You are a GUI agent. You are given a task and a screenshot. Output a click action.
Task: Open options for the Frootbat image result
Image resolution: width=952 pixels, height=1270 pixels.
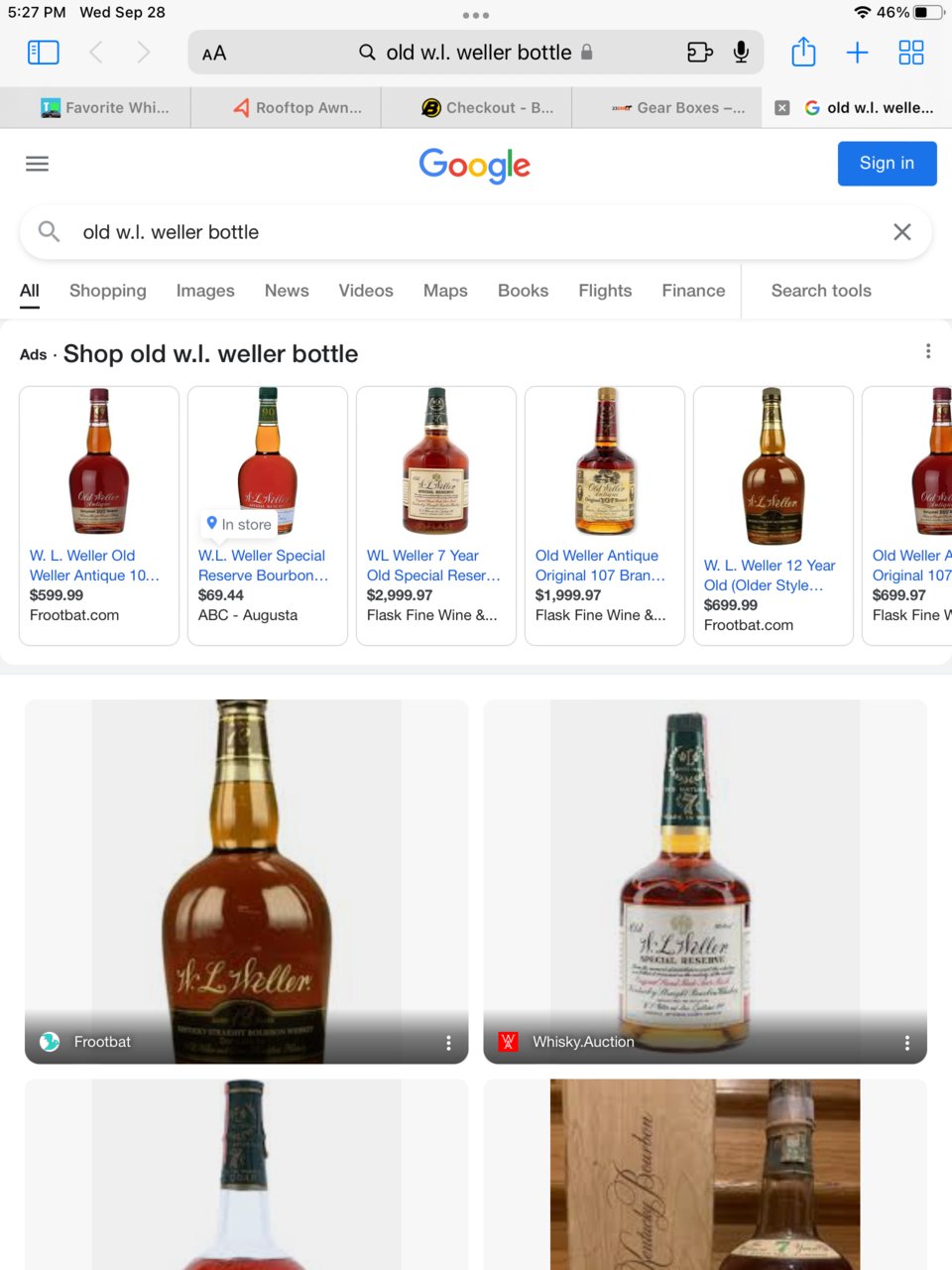(x=448, y=1043)
